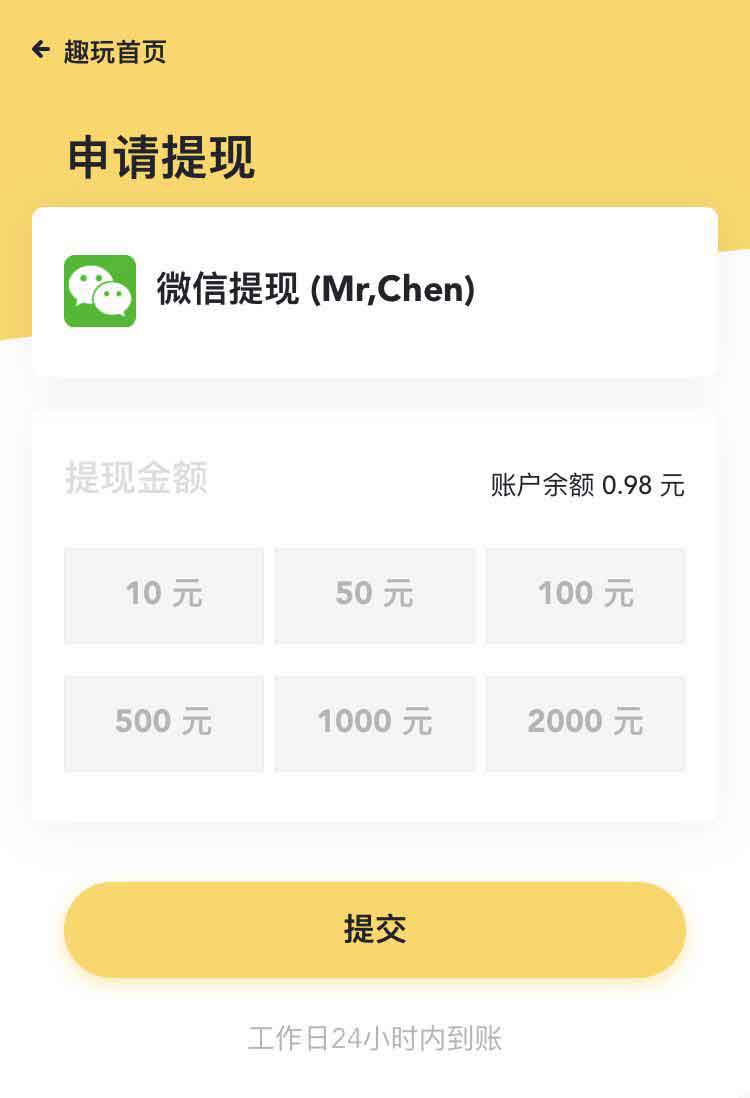
Task: Pick 100 元 as withdrawal amount
Action: (585, 595)
